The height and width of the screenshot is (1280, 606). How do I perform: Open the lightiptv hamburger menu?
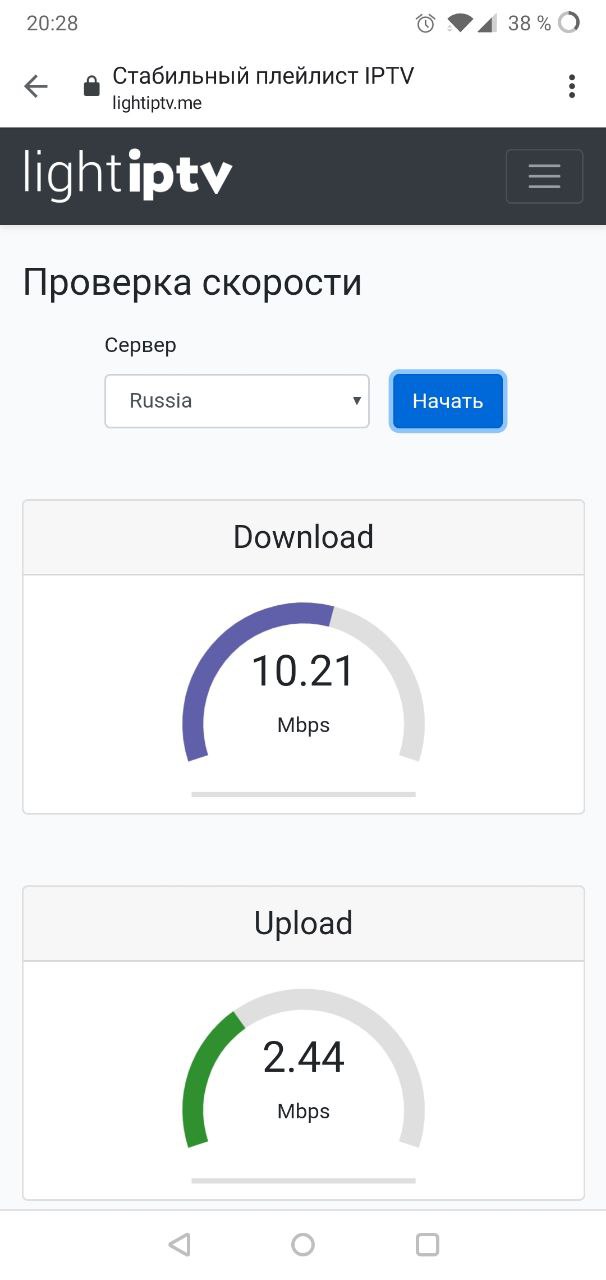544,177
